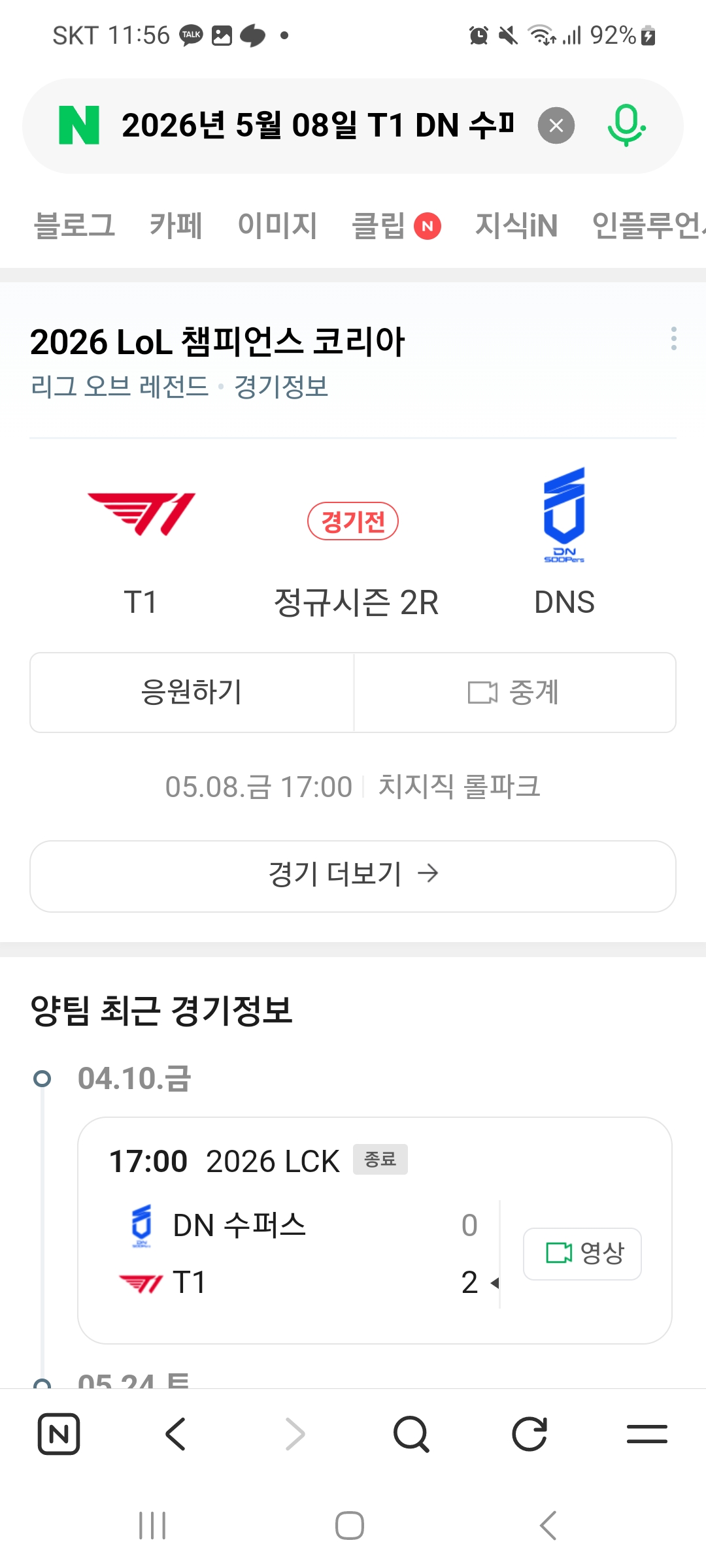
Task: Tap the 경기전 match status badge
Action: click(353, 520)
